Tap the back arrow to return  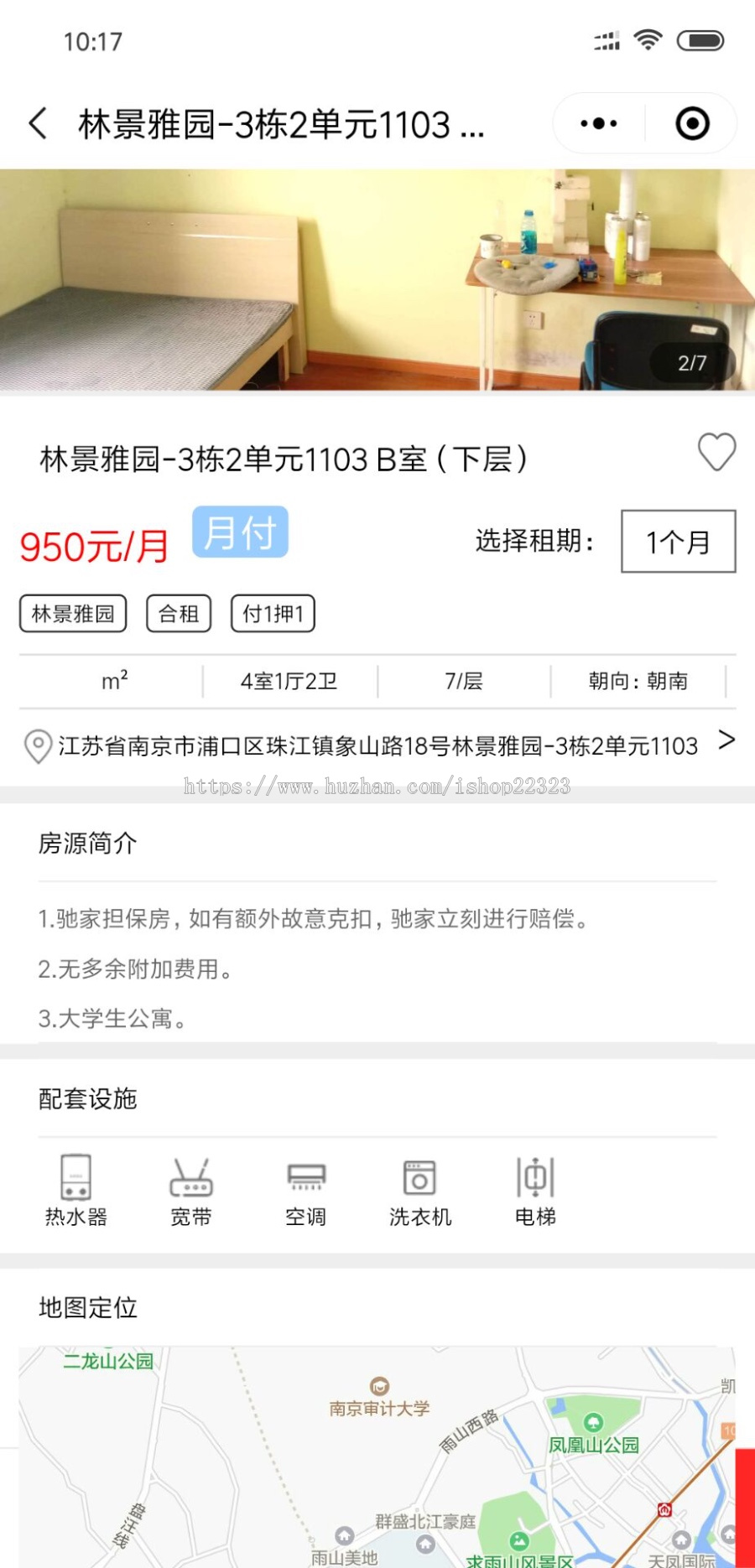(x=38, y=122)
